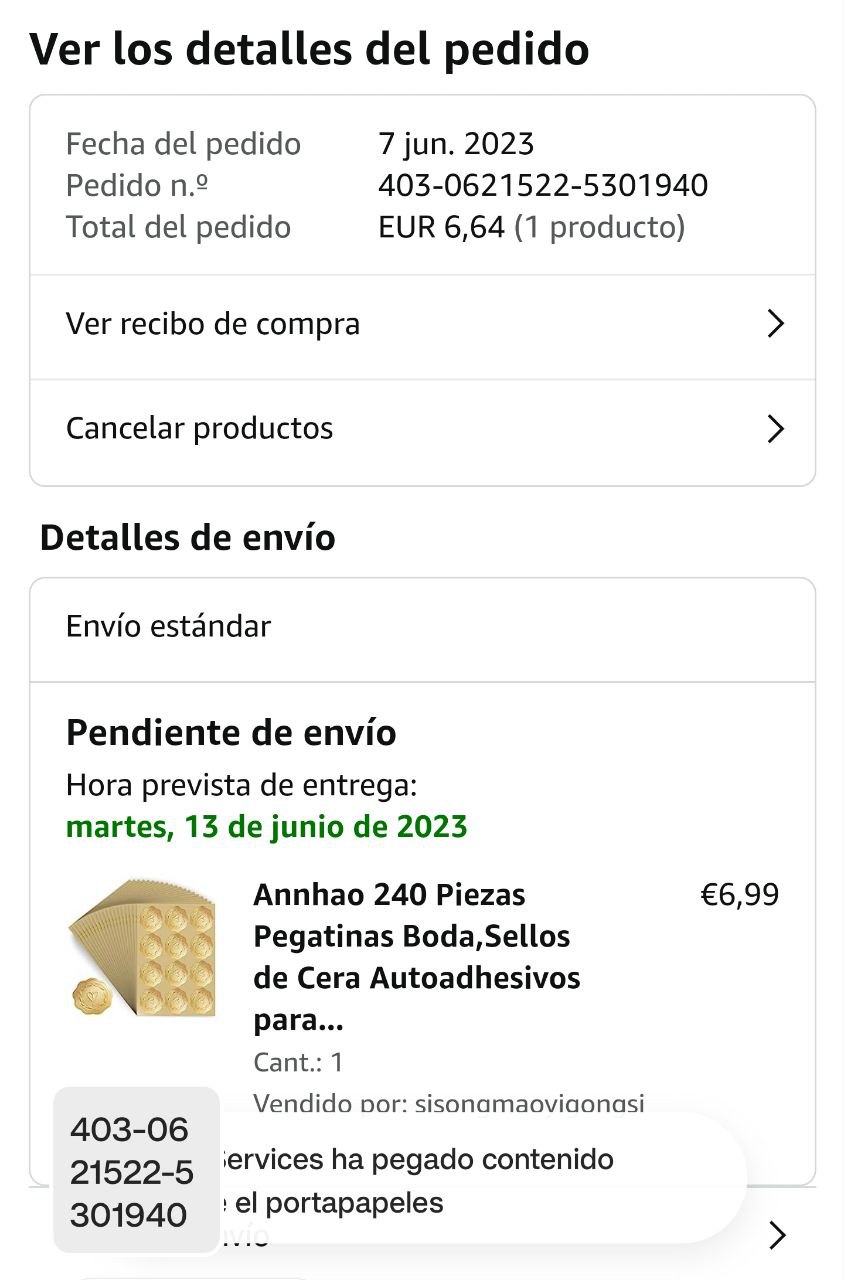Open the row partially hidden at bottom
The height and width of the screenshot is (1280, 844).
776,1236
